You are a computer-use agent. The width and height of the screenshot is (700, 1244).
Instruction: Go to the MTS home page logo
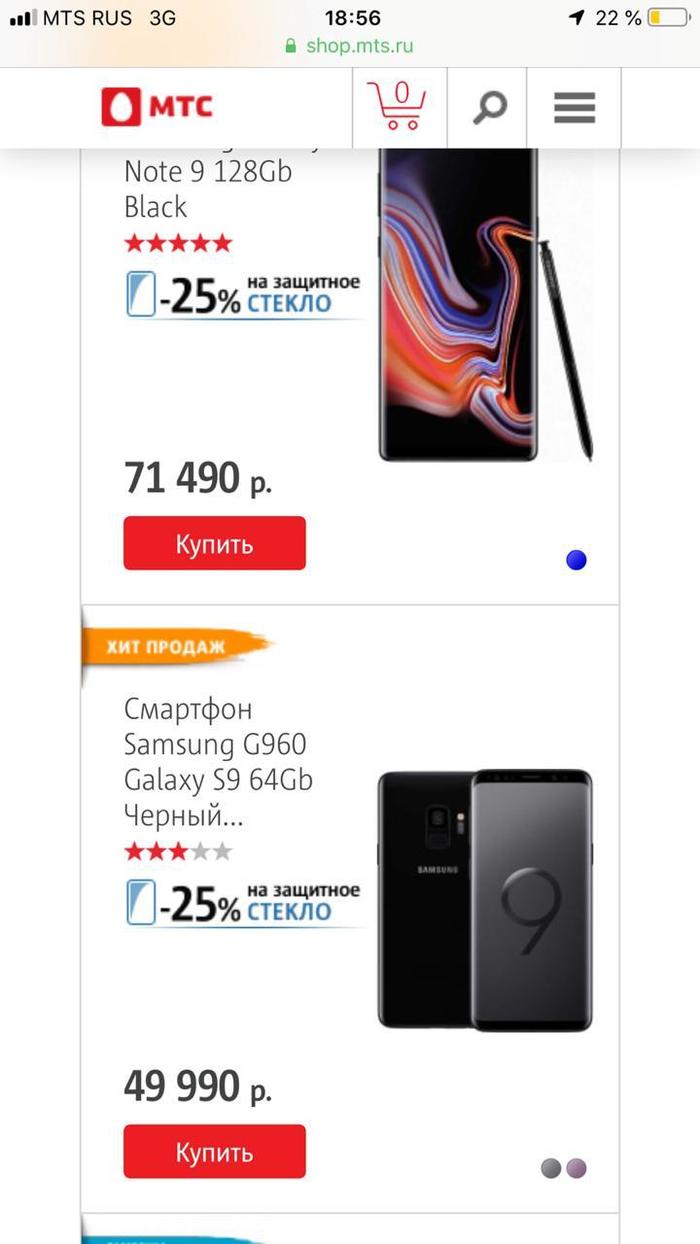click(158, 107)
